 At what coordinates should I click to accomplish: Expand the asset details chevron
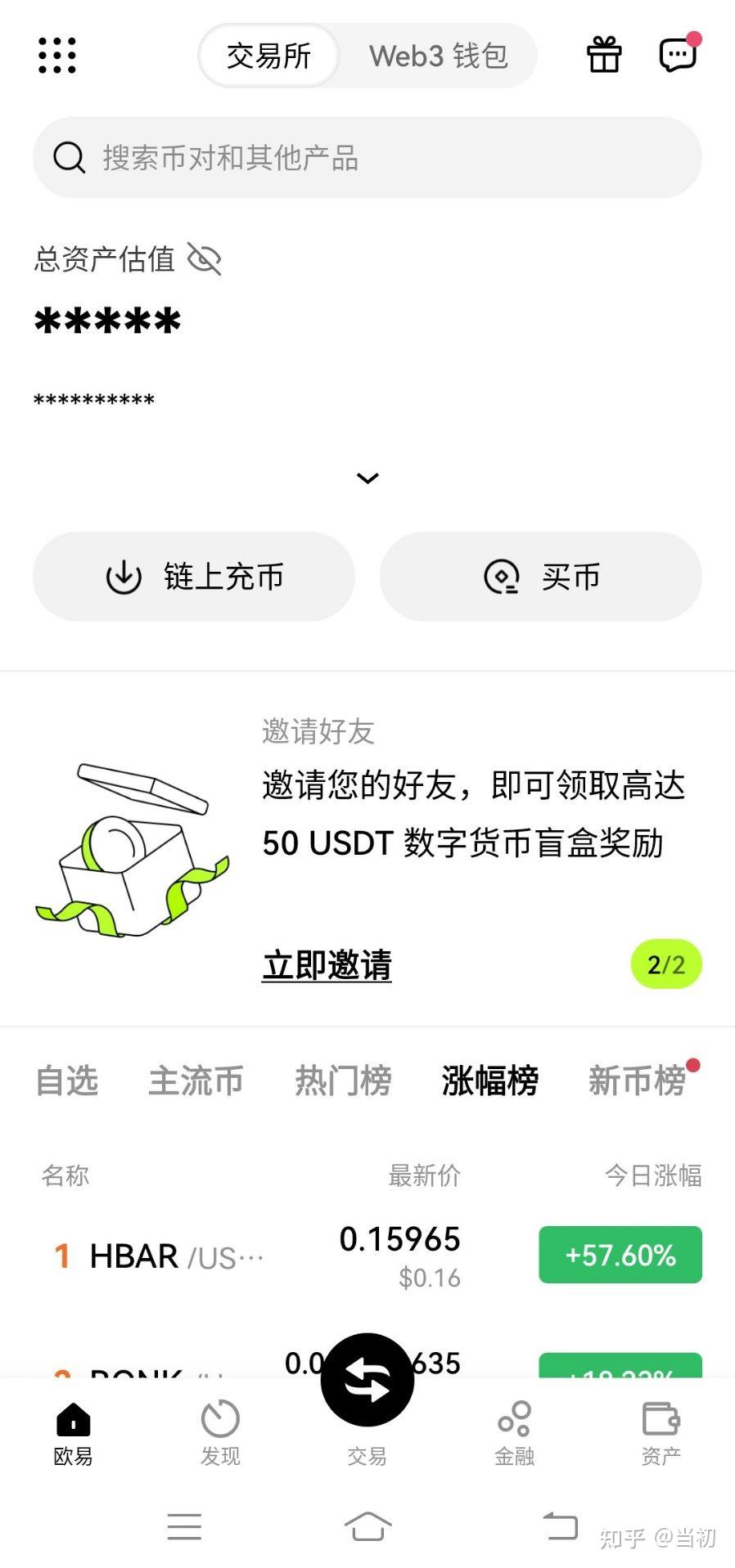coord(367,478)
